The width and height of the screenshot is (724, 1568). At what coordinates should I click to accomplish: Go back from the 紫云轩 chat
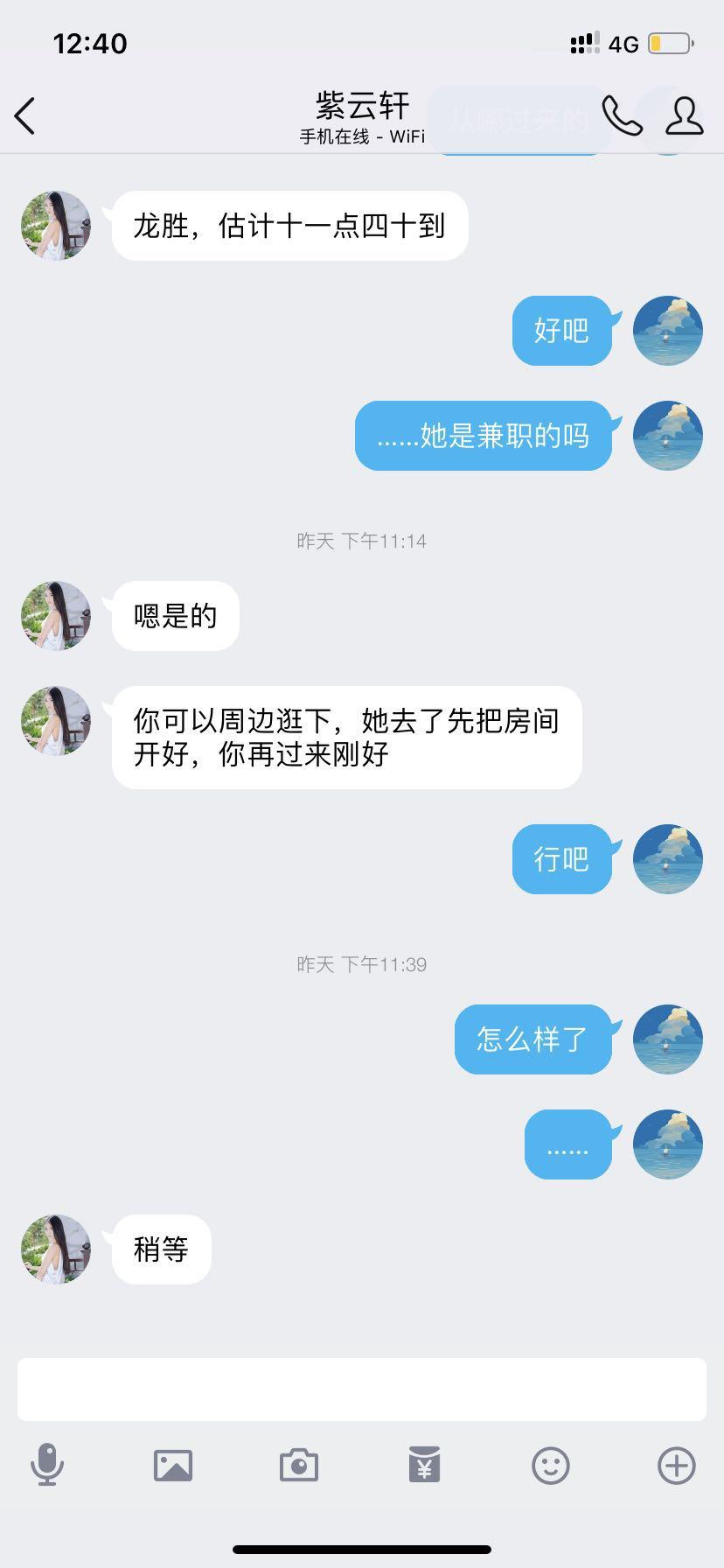[25, 115]
